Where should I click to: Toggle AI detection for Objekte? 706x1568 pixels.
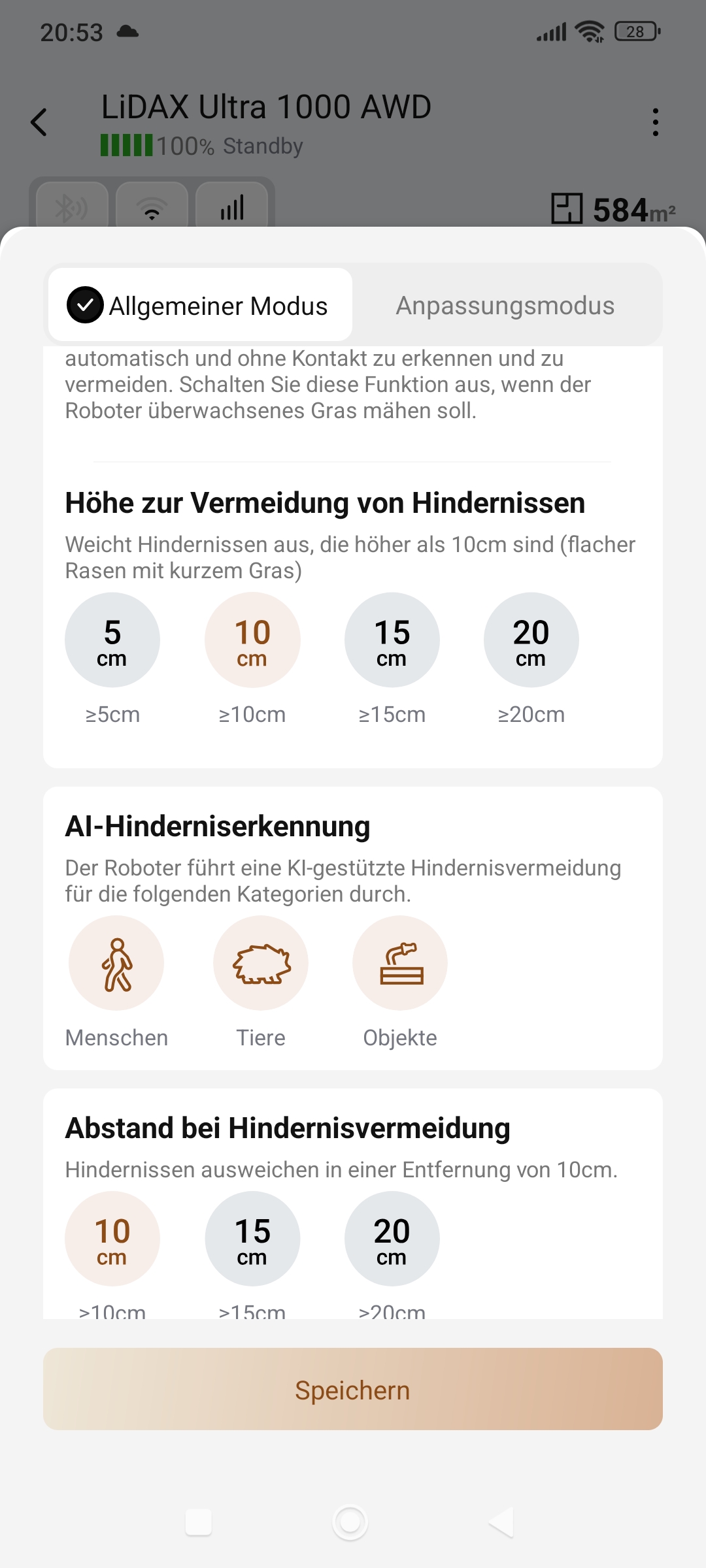[x=400, y=963]
